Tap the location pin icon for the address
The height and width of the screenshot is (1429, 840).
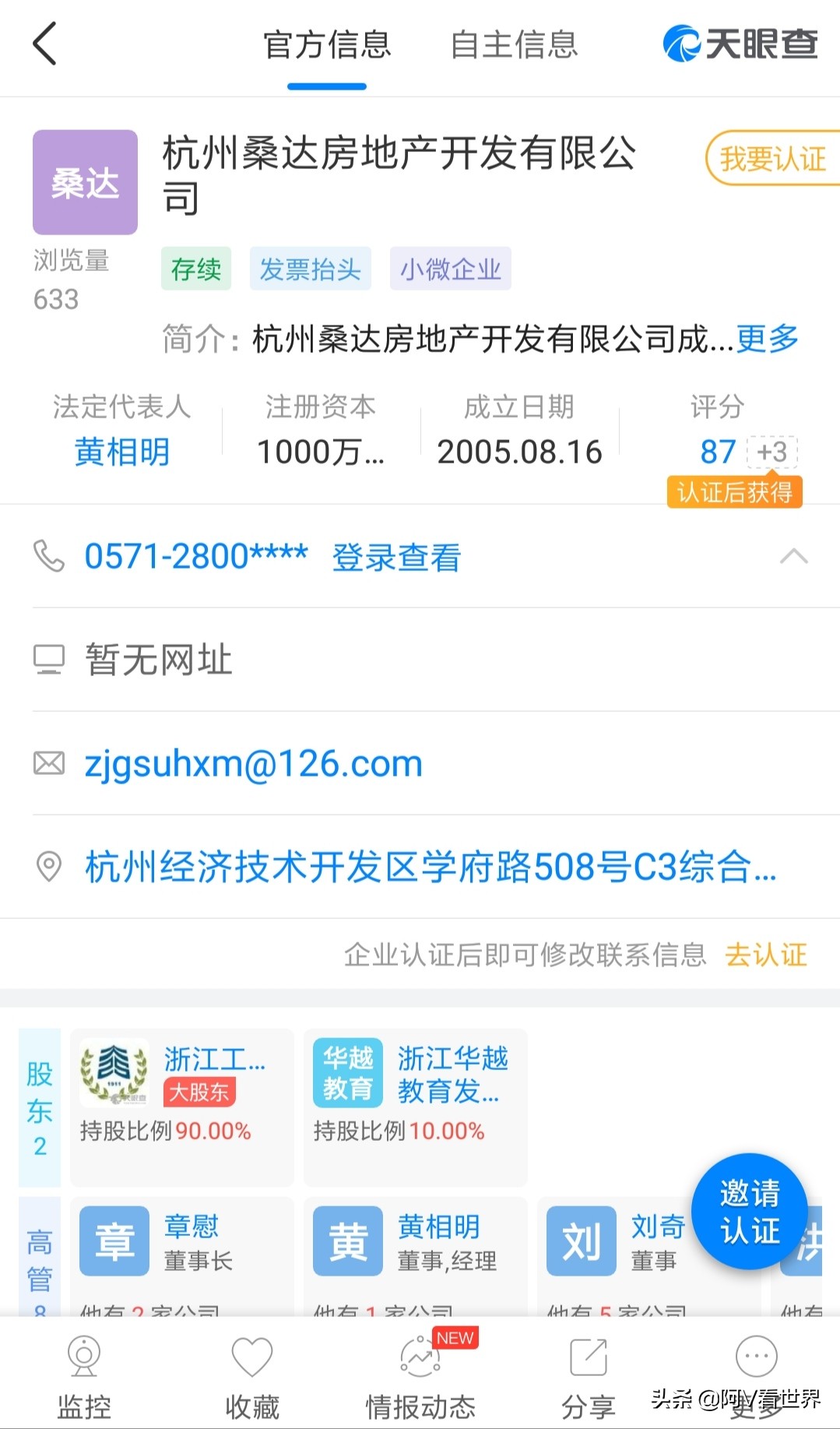pos(49,867)
